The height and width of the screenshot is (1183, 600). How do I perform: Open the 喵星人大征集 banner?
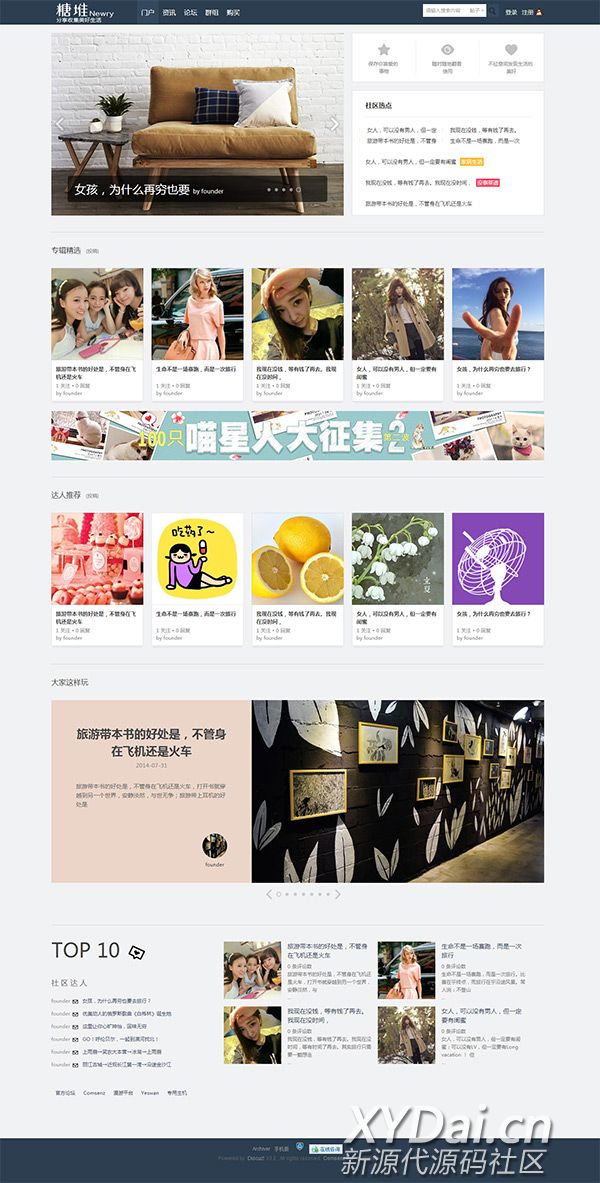(297, 435)
